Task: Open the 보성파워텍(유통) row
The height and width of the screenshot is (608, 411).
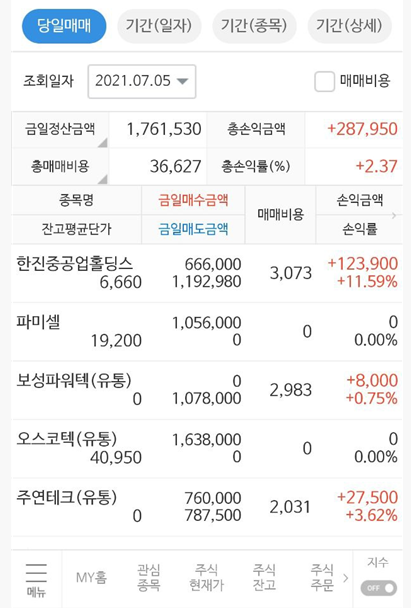Action: 207,390
